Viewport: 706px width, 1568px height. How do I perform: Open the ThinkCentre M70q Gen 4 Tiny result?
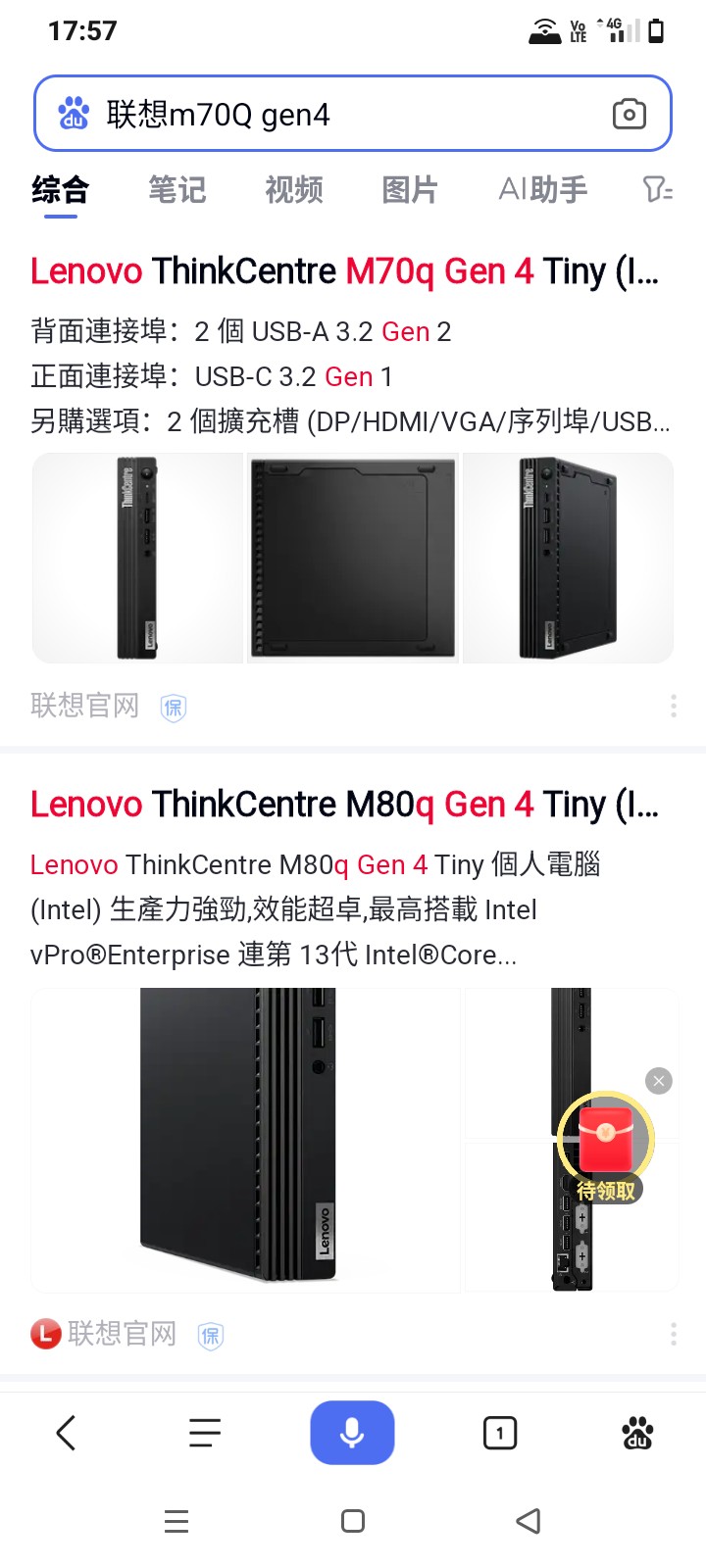(343, 271)
